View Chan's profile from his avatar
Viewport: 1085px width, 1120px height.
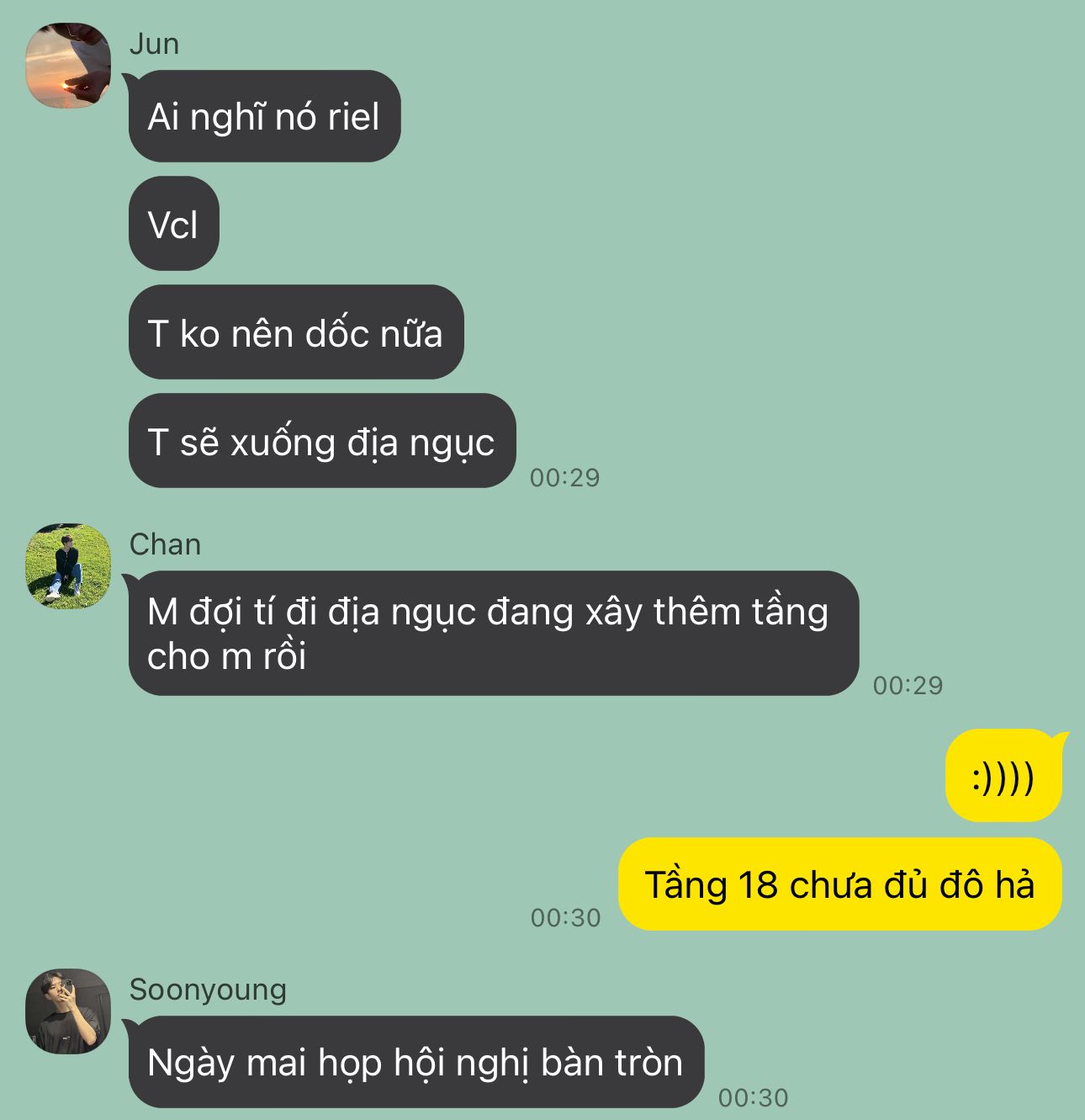[x=68, y=566]
